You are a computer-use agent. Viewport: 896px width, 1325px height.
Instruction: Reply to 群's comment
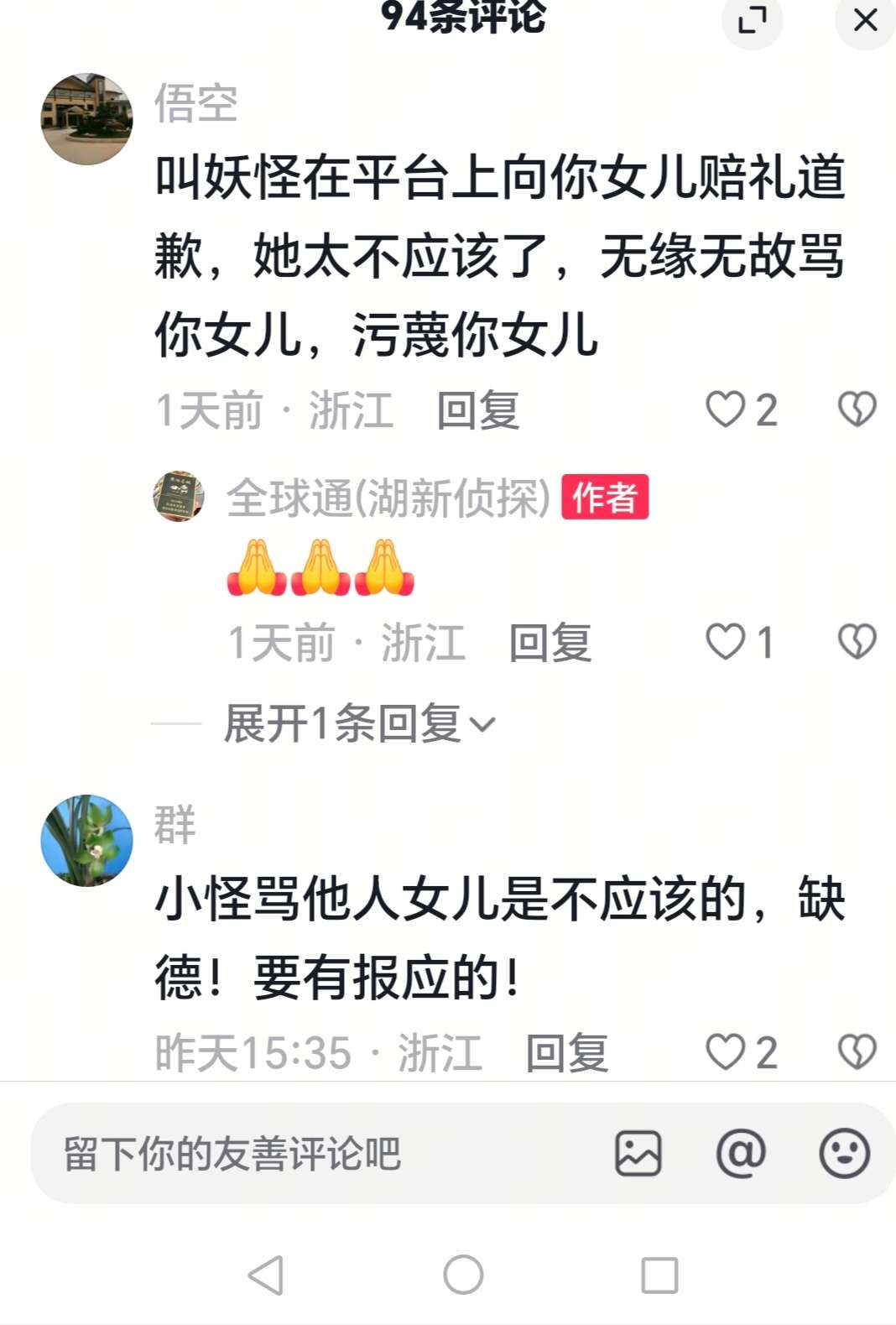(x=567, y=1053)
